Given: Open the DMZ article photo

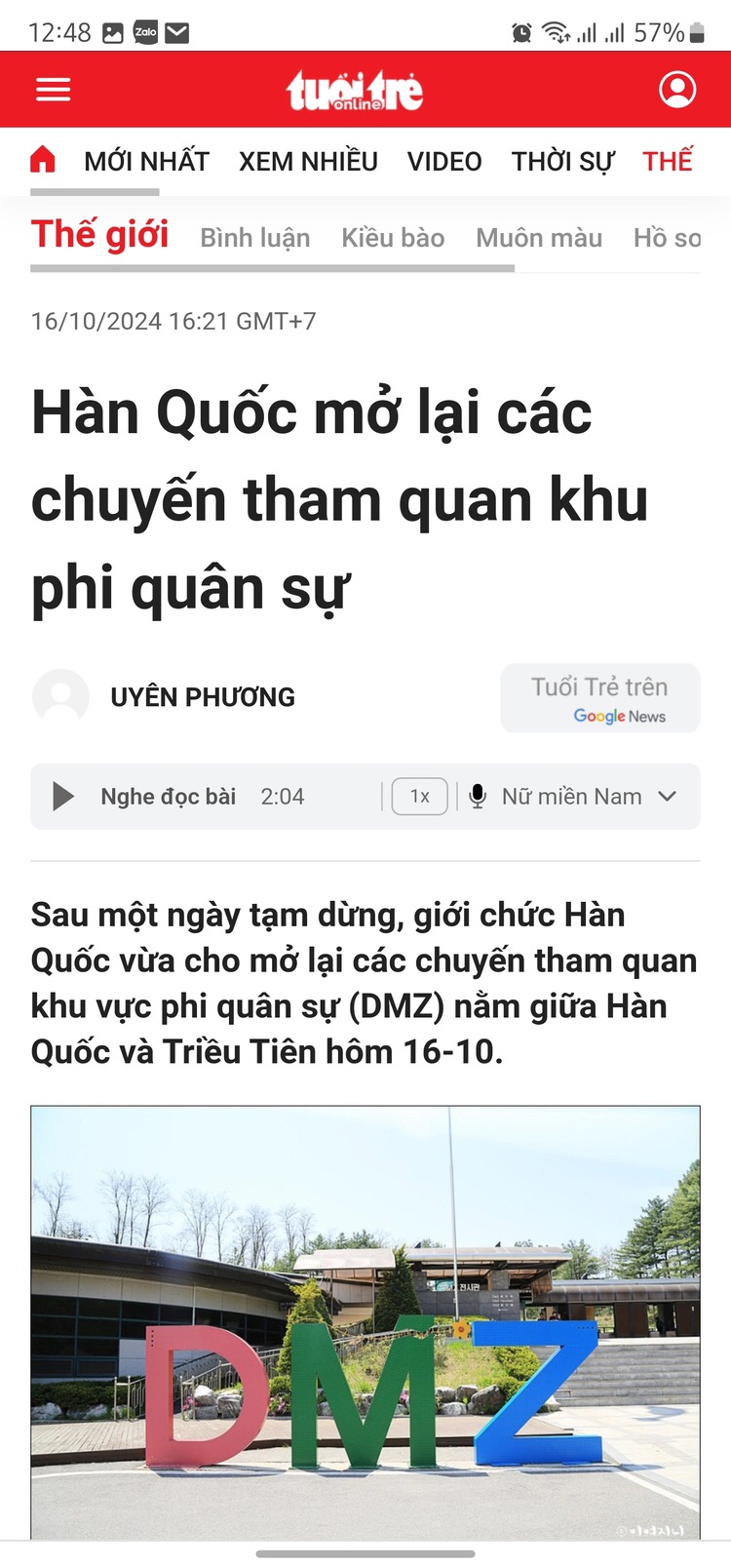Looking at the screenshot, I should [x=365, y=1321].
